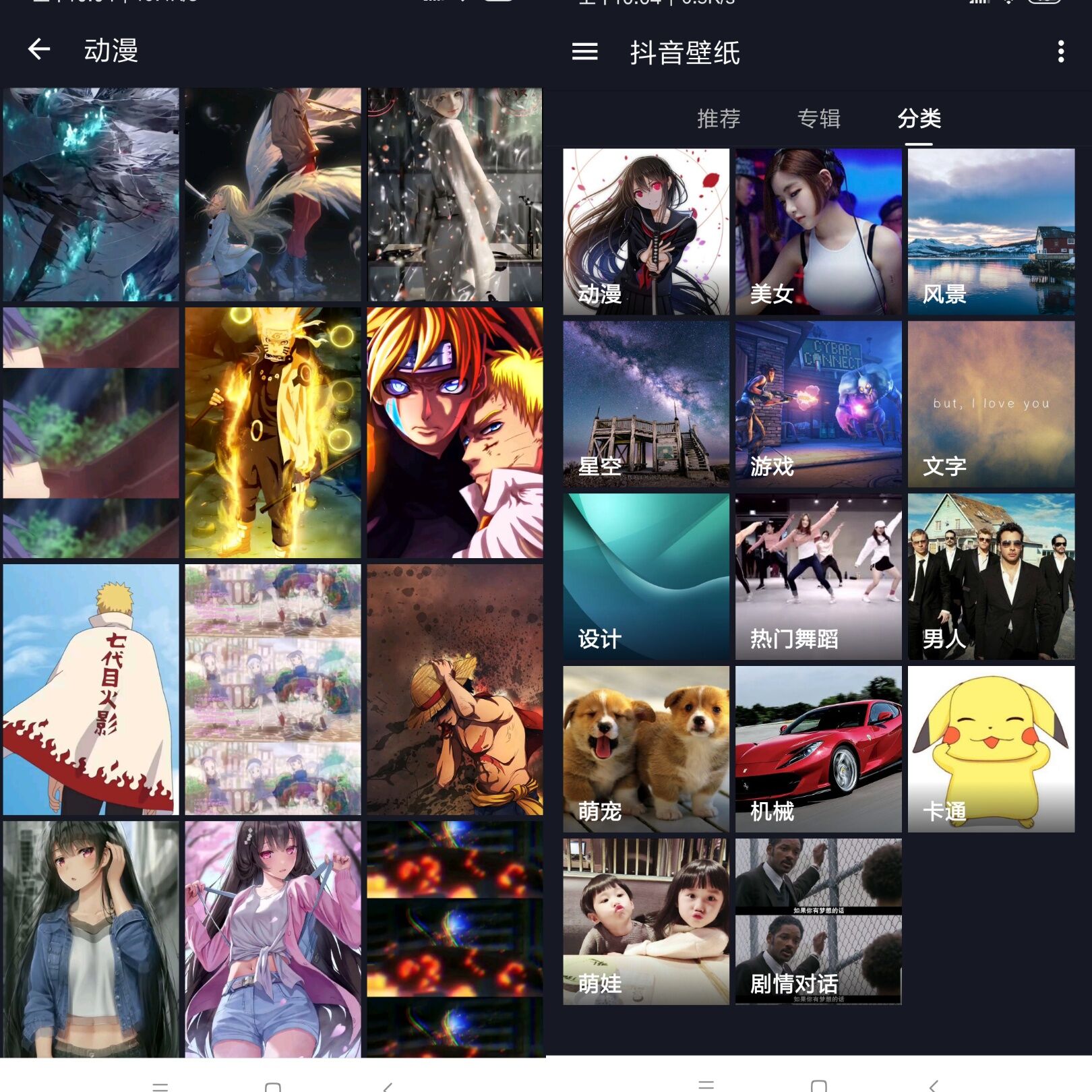Open the 动漫 category
This screenshot has width=1092, height=1092.
click(x=646, y=232)
